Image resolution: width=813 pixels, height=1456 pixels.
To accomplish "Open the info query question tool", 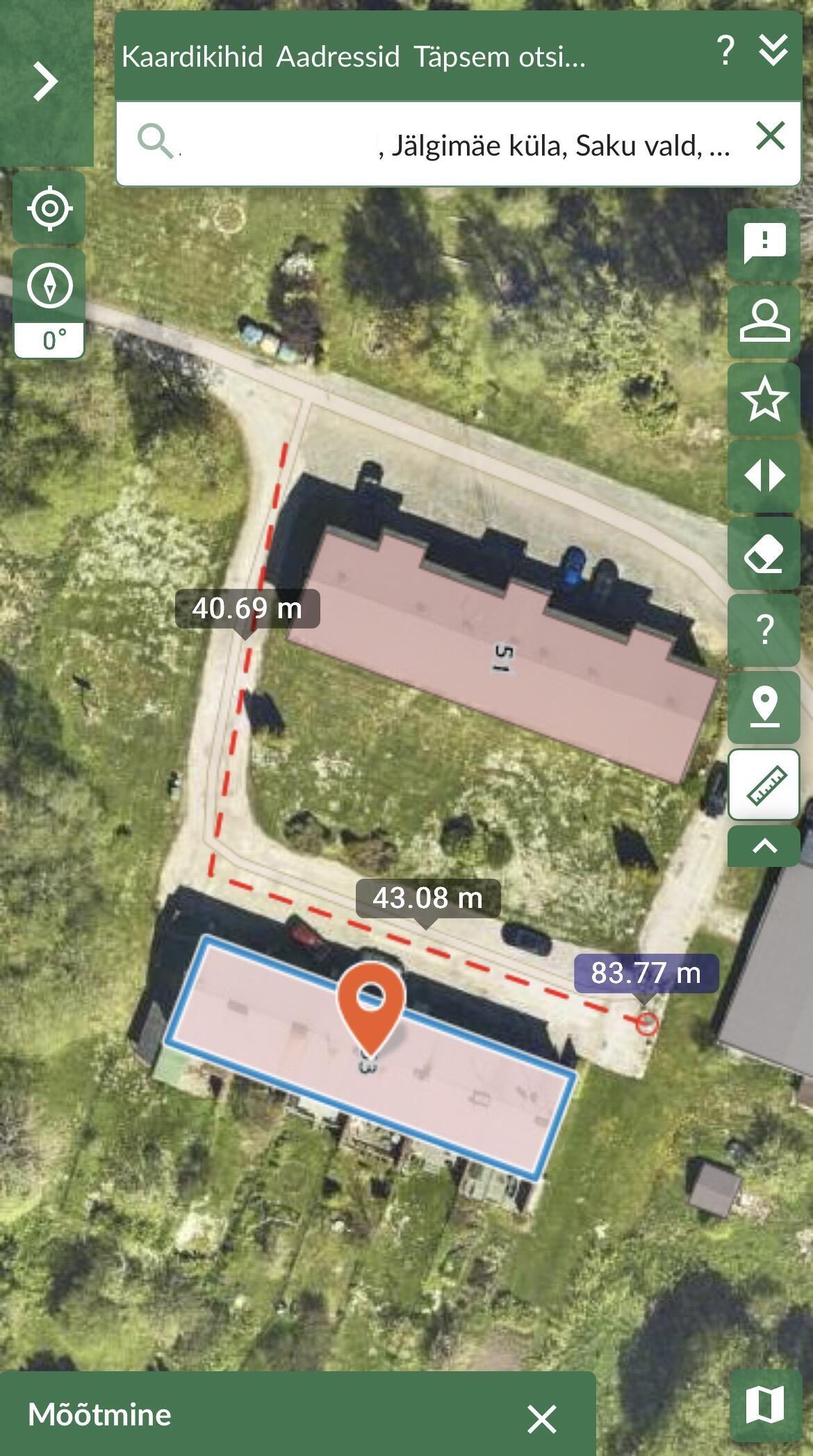I will [x=764, y=630].
